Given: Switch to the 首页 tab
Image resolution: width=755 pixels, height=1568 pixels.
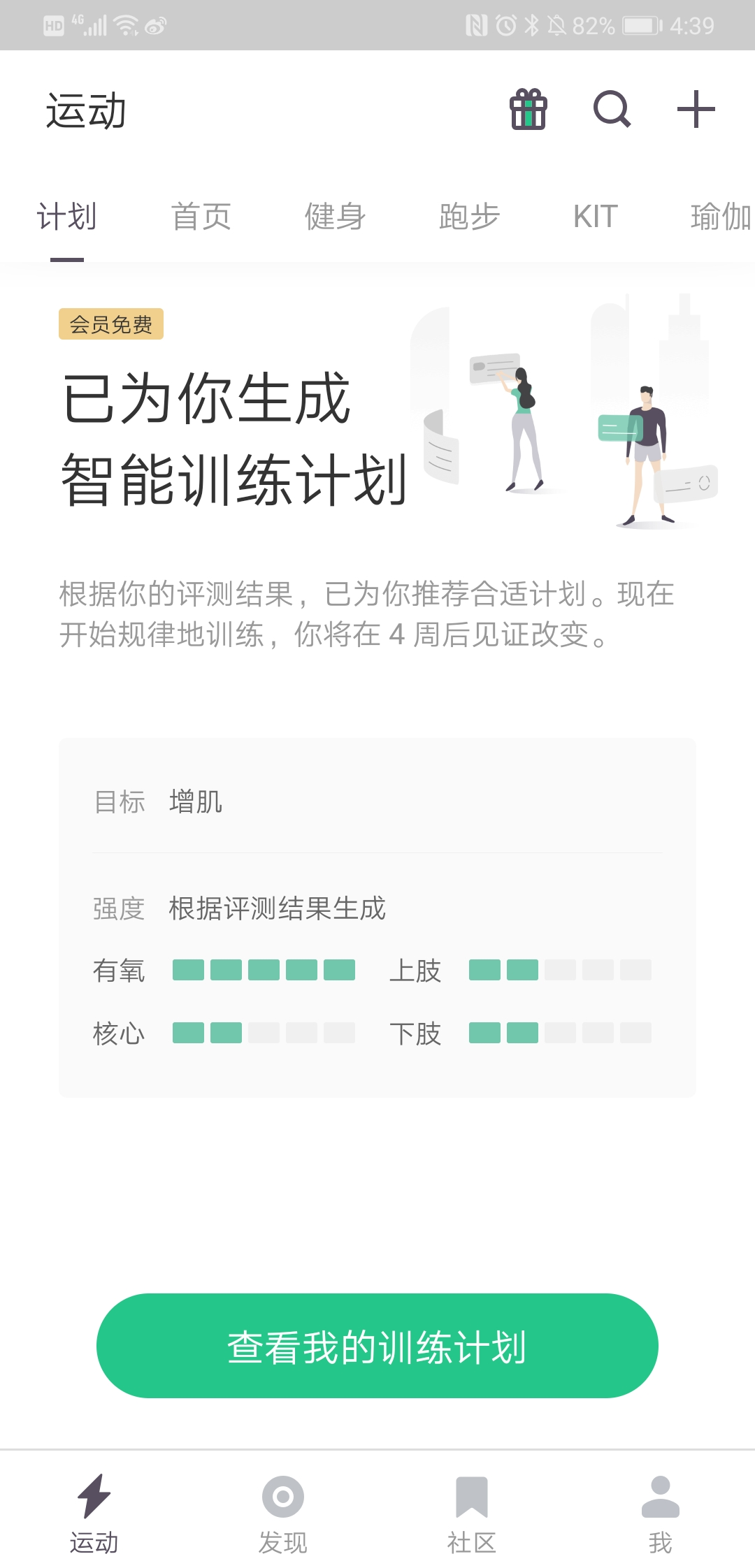Looking at the screenshot, I should tap(201, 217).
